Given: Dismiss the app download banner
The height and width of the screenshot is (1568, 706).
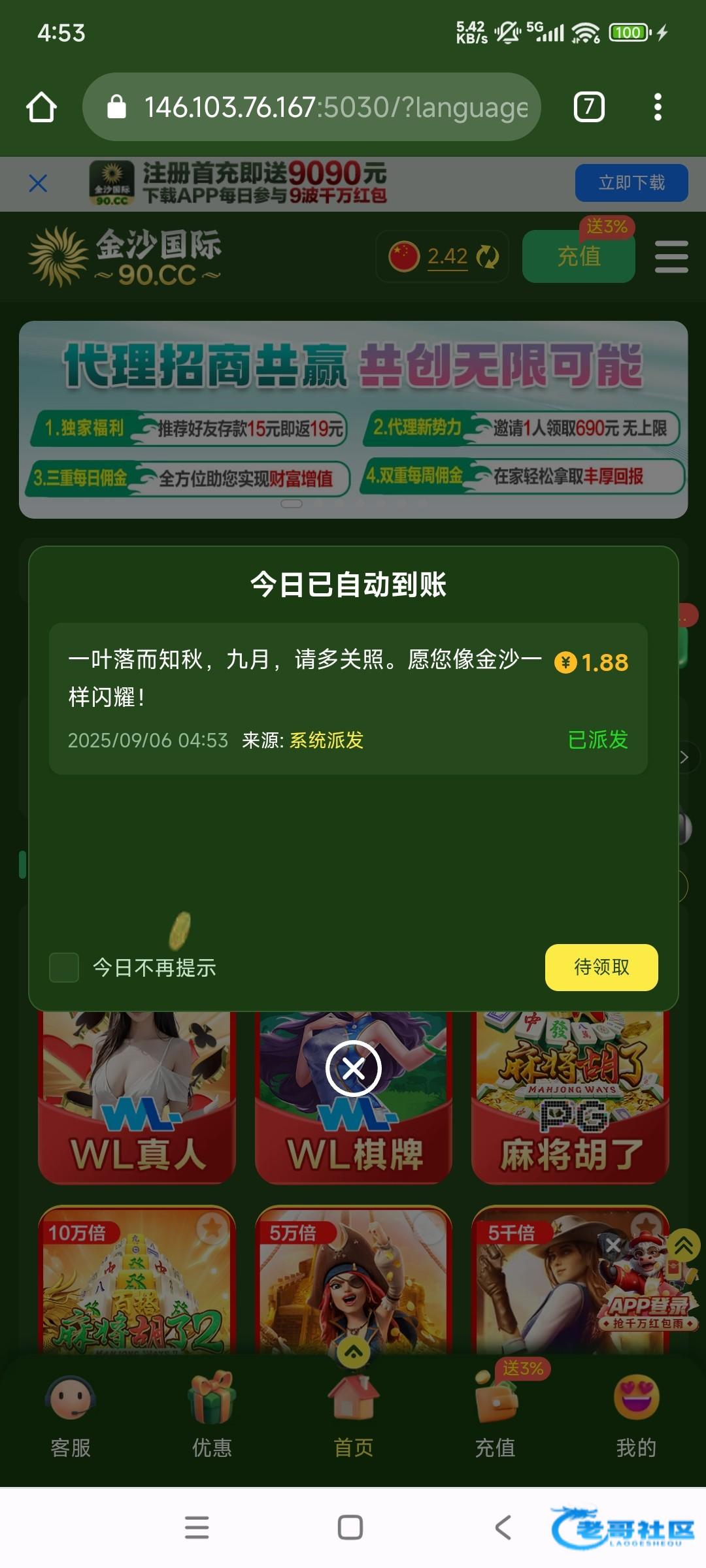Looking at the screenshot, I should click(39, 184).
